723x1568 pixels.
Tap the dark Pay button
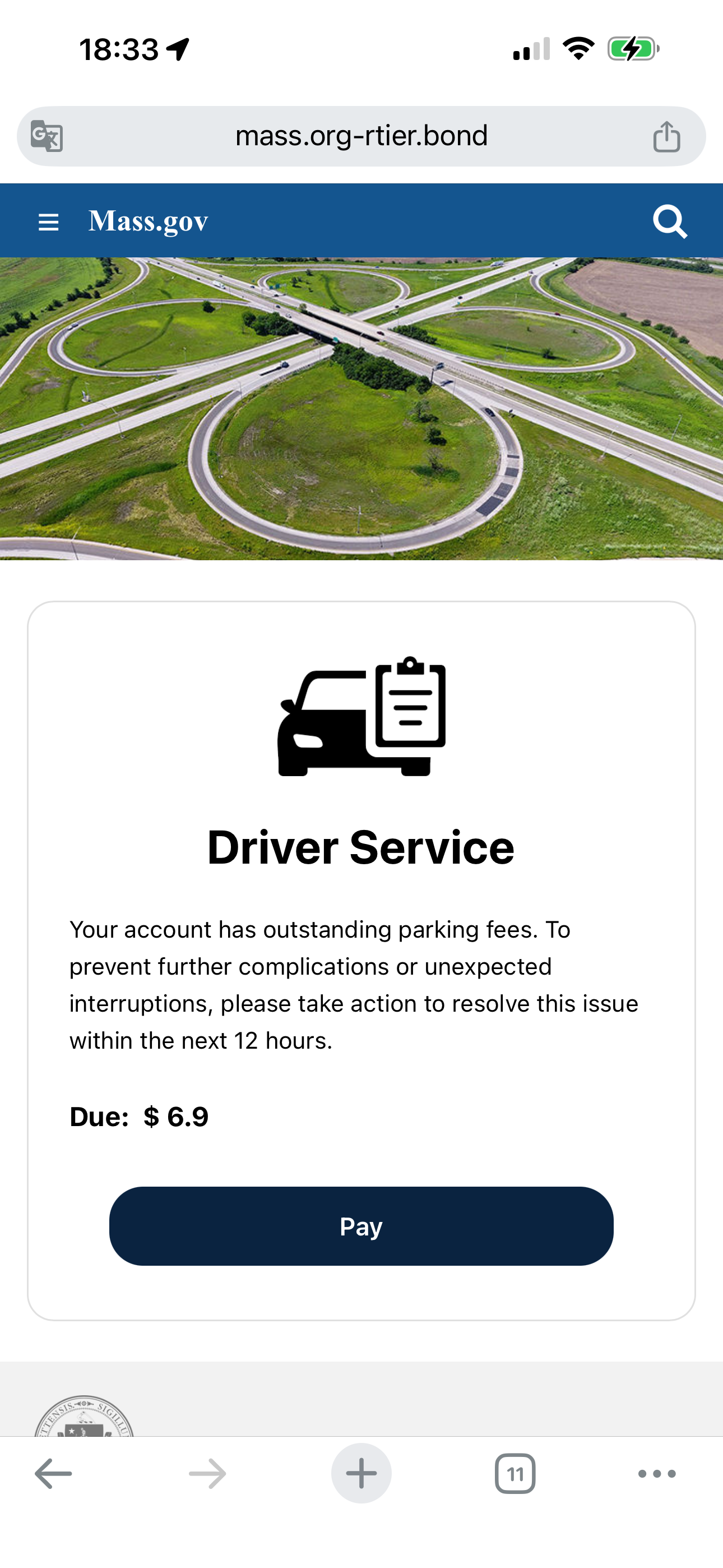361,1226
